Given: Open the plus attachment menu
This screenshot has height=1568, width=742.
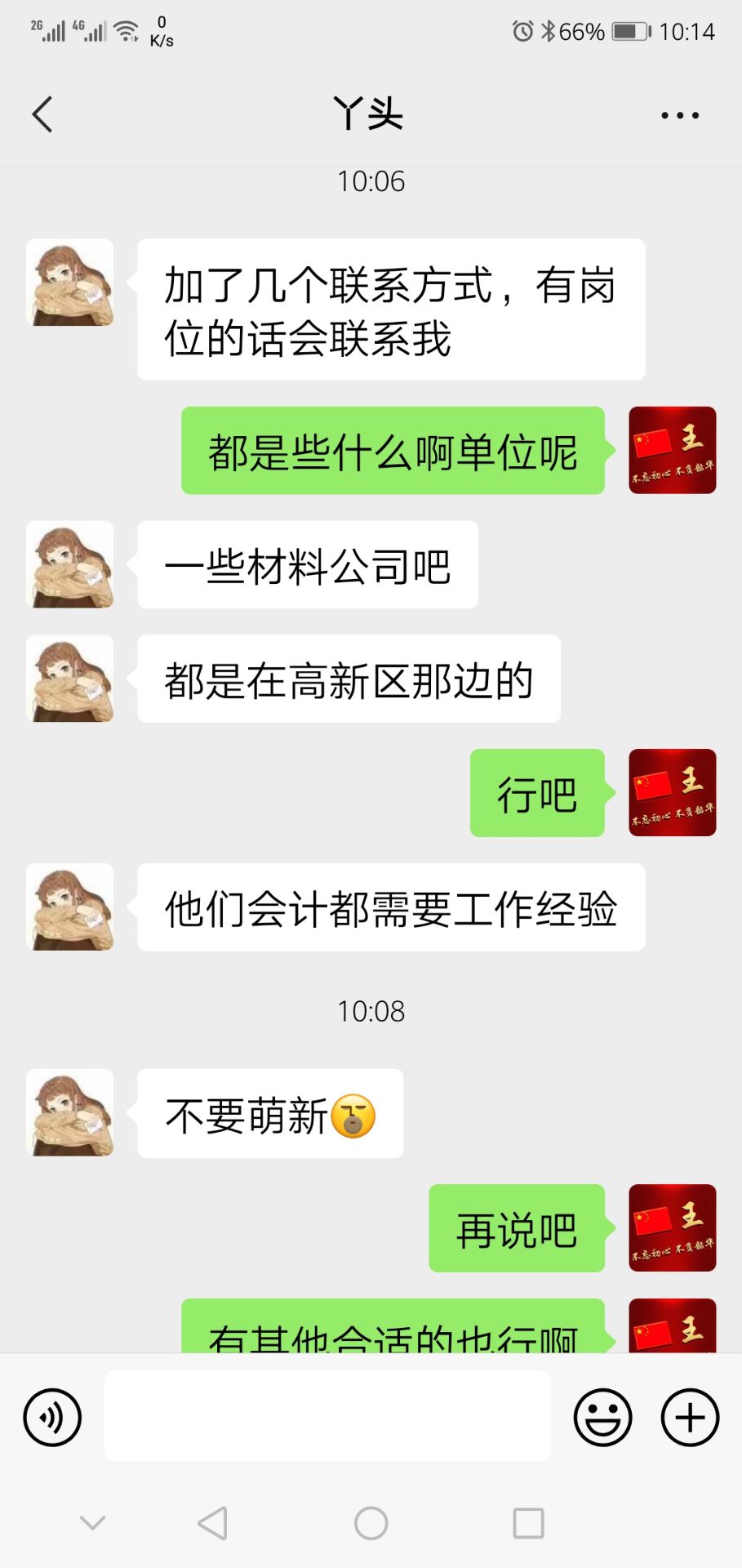Looking at the screenshot, I should pos(689,1417).
